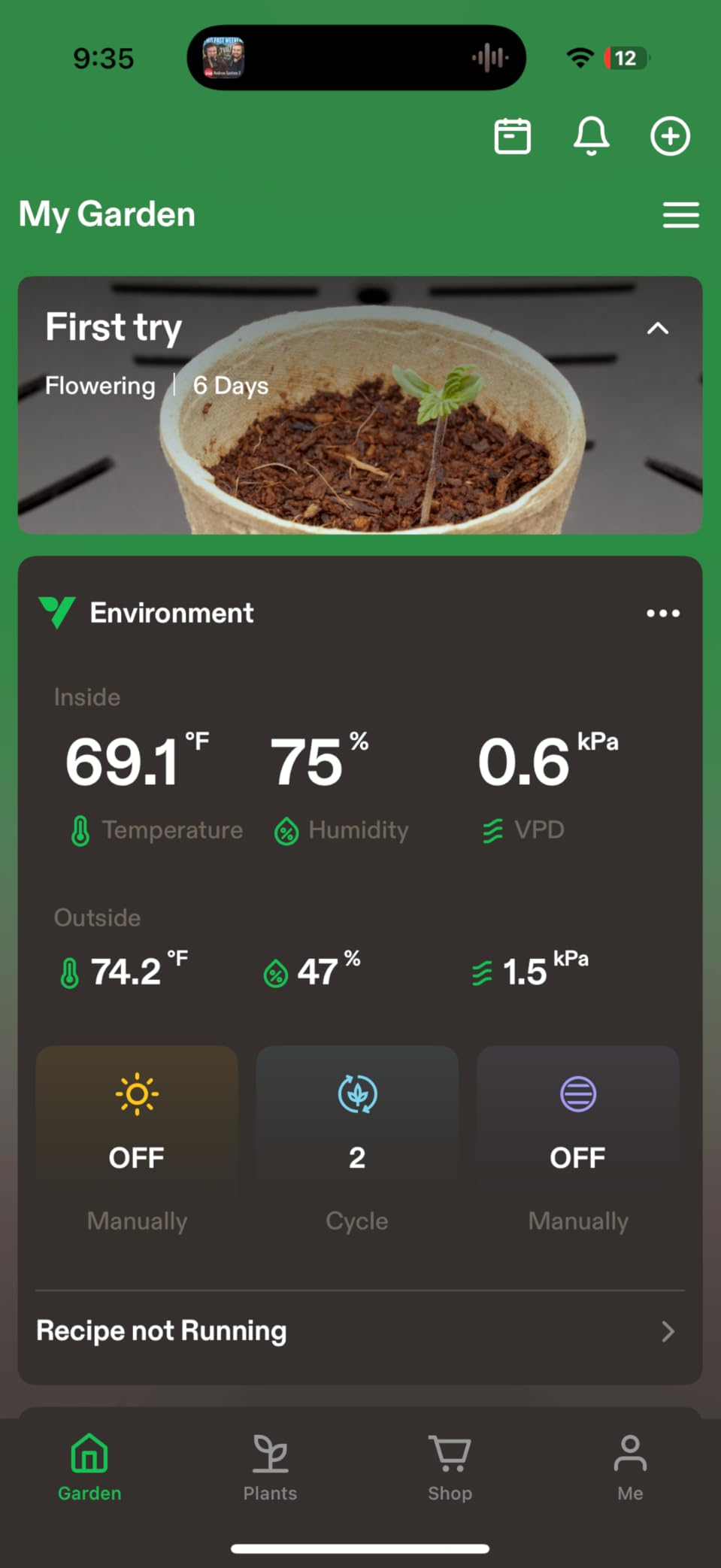Open the calendar icon at top
Viewport: 721px width, 1568px height.
tap(513, 136)
